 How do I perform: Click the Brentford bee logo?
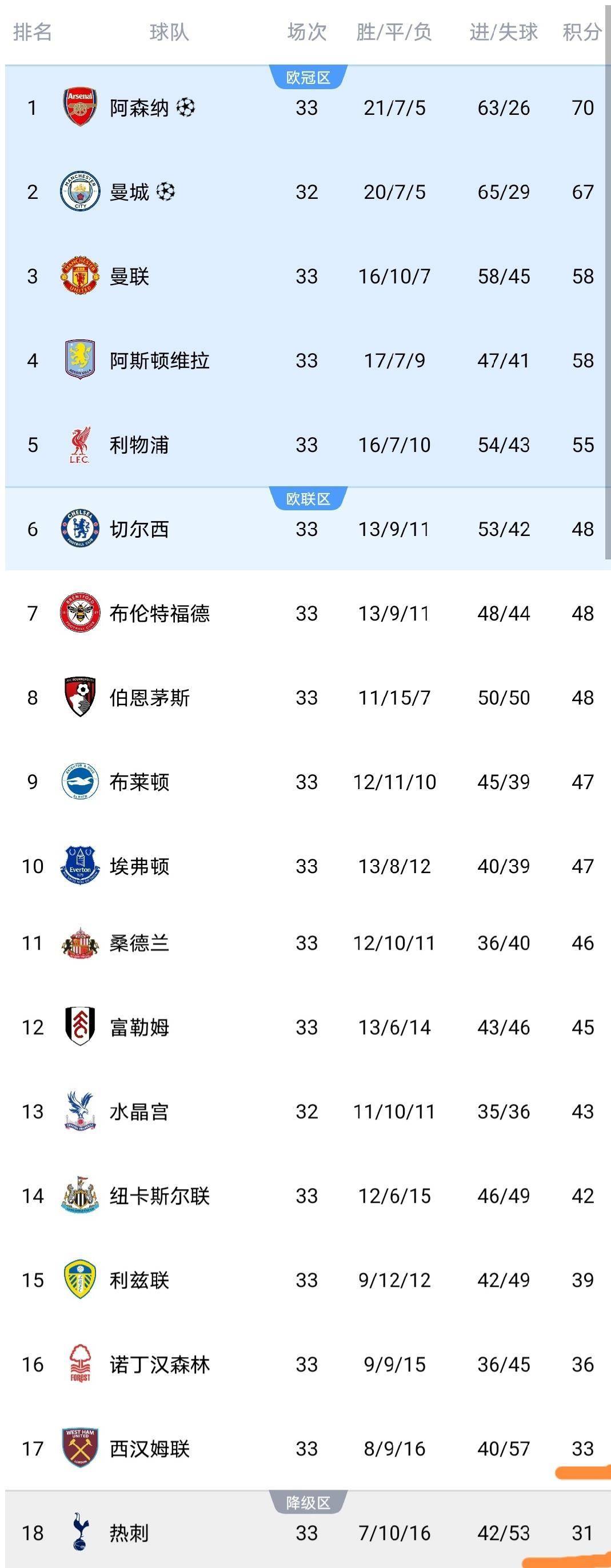point(79,613)
